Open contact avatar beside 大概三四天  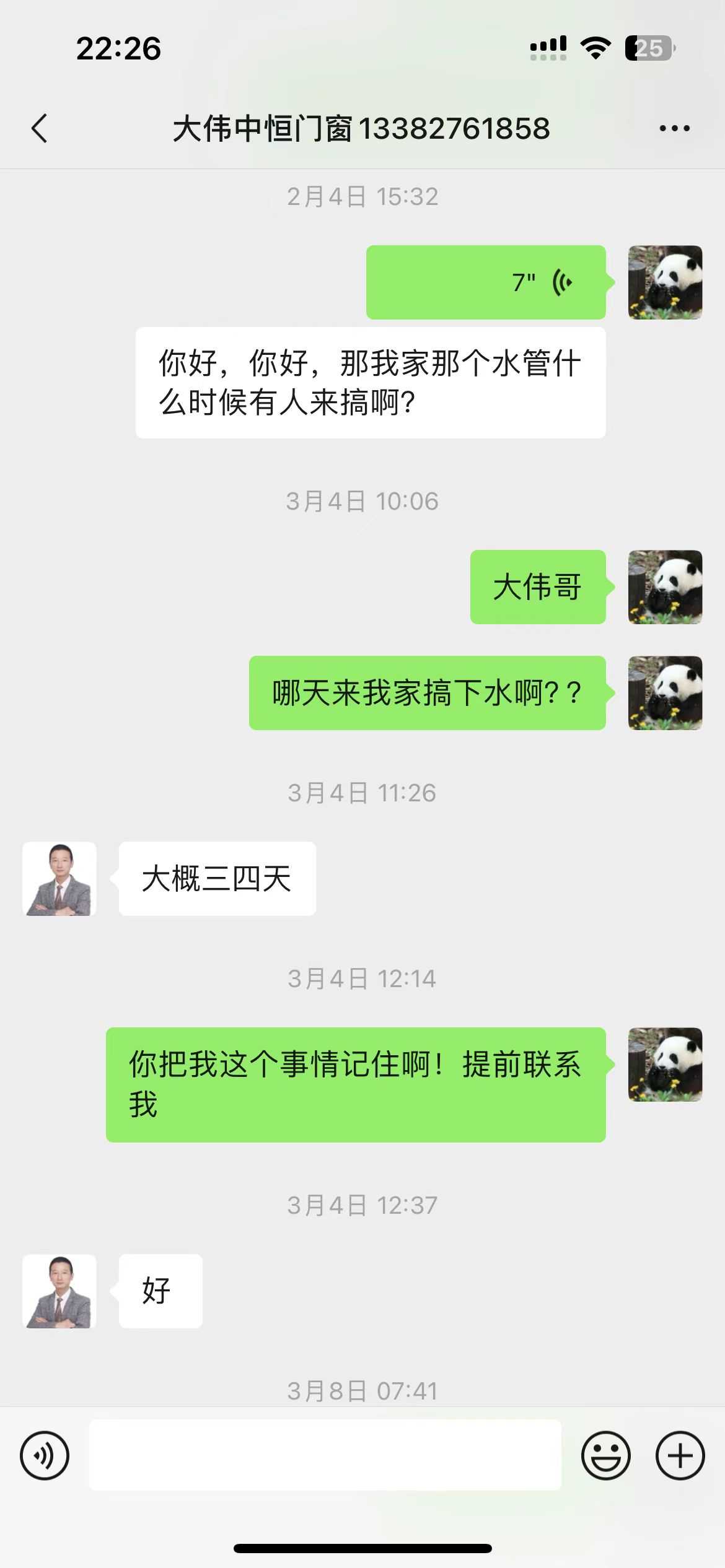pyautogui.click(x=59, y=879)
